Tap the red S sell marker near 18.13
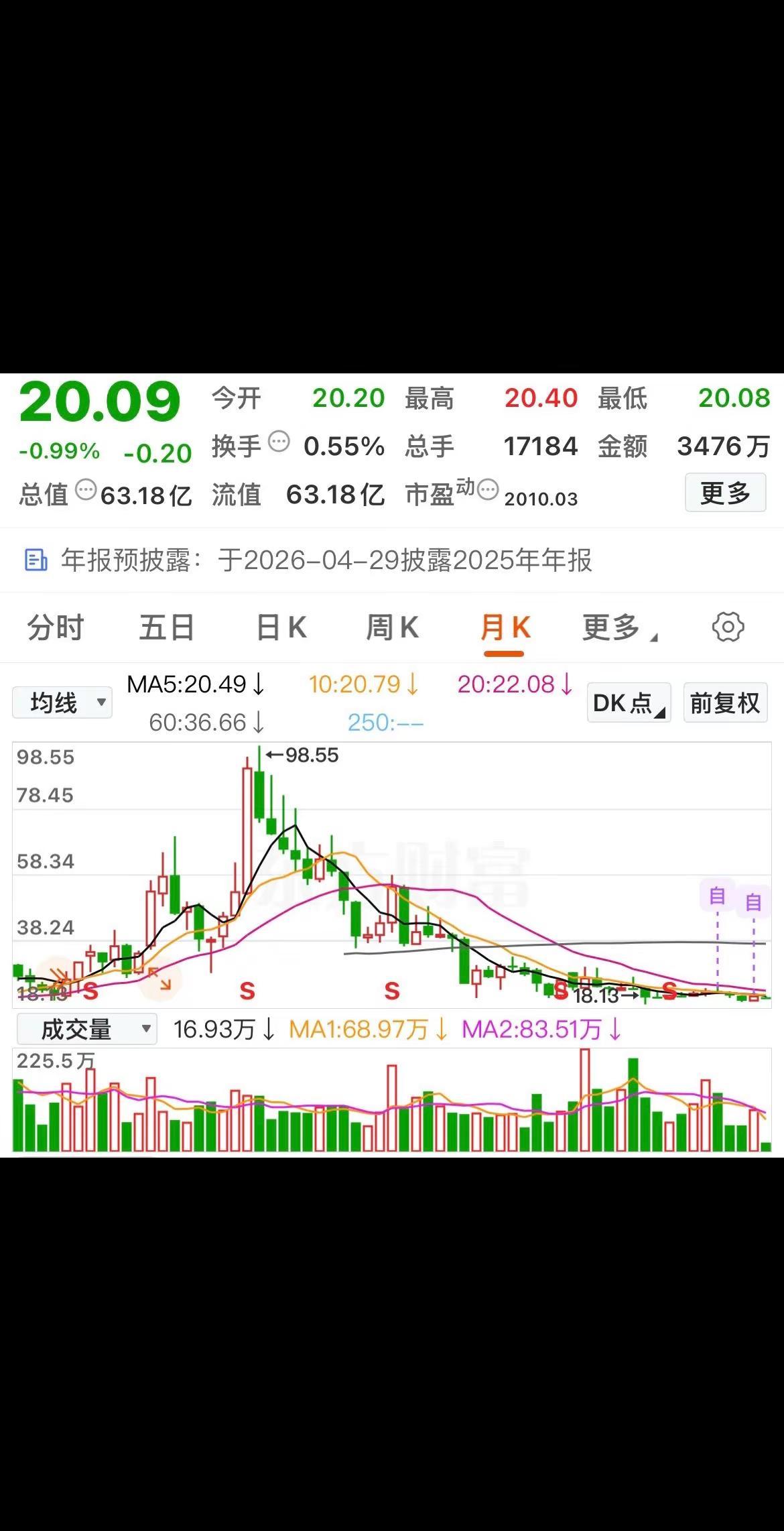The width and height of the screenshot is (784, 1531). [x=560, y=989]
